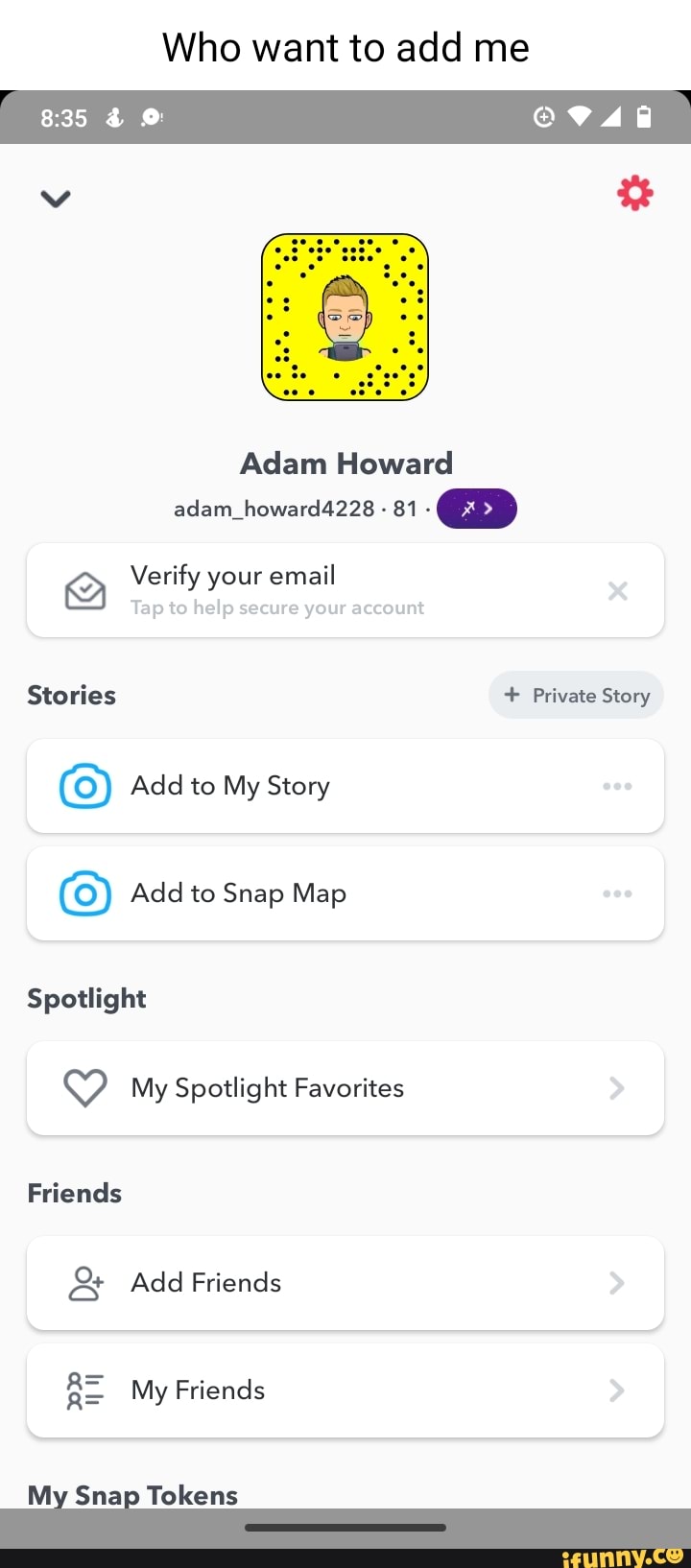Viewport: 691px width, 1568px height.
Task: Collapse the profile with the down chevron
Action: click(56, 199)
